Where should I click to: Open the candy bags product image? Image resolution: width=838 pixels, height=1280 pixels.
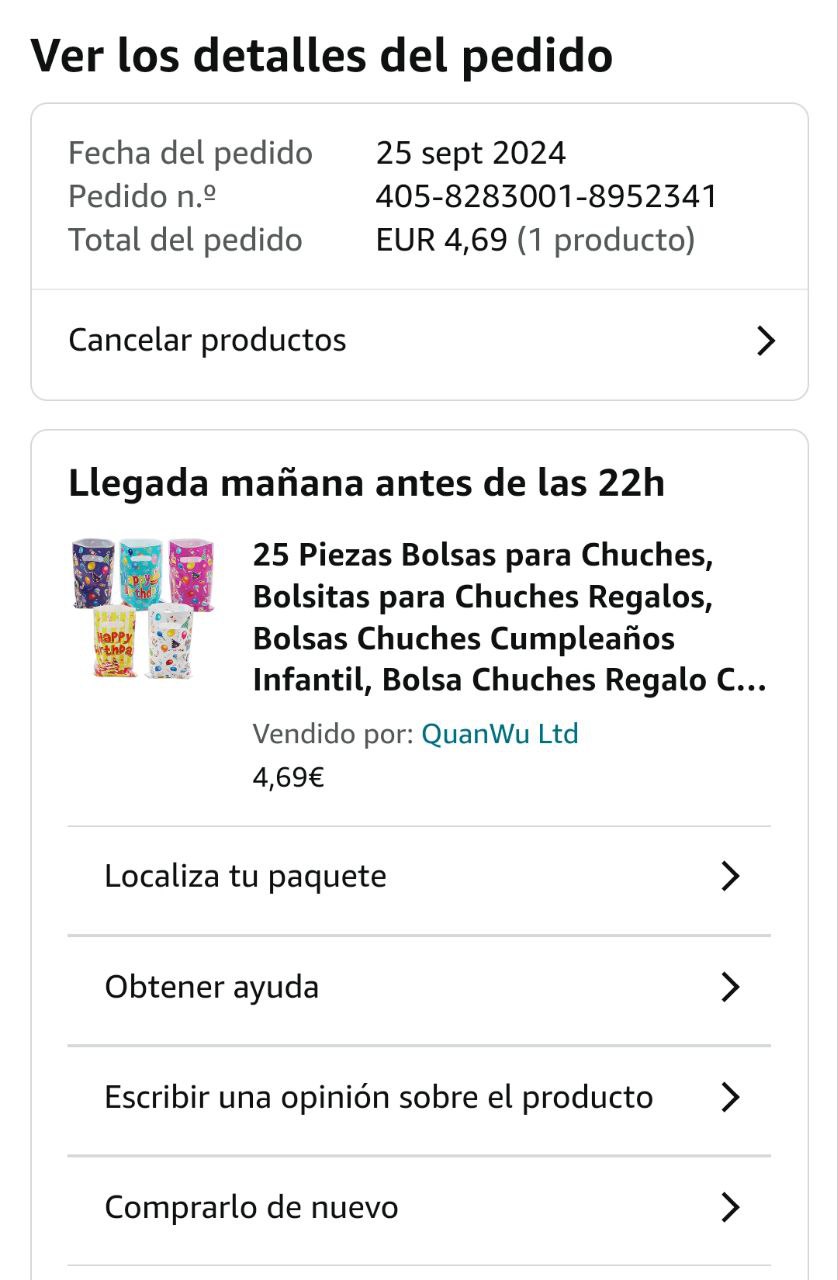click(143, 608)
